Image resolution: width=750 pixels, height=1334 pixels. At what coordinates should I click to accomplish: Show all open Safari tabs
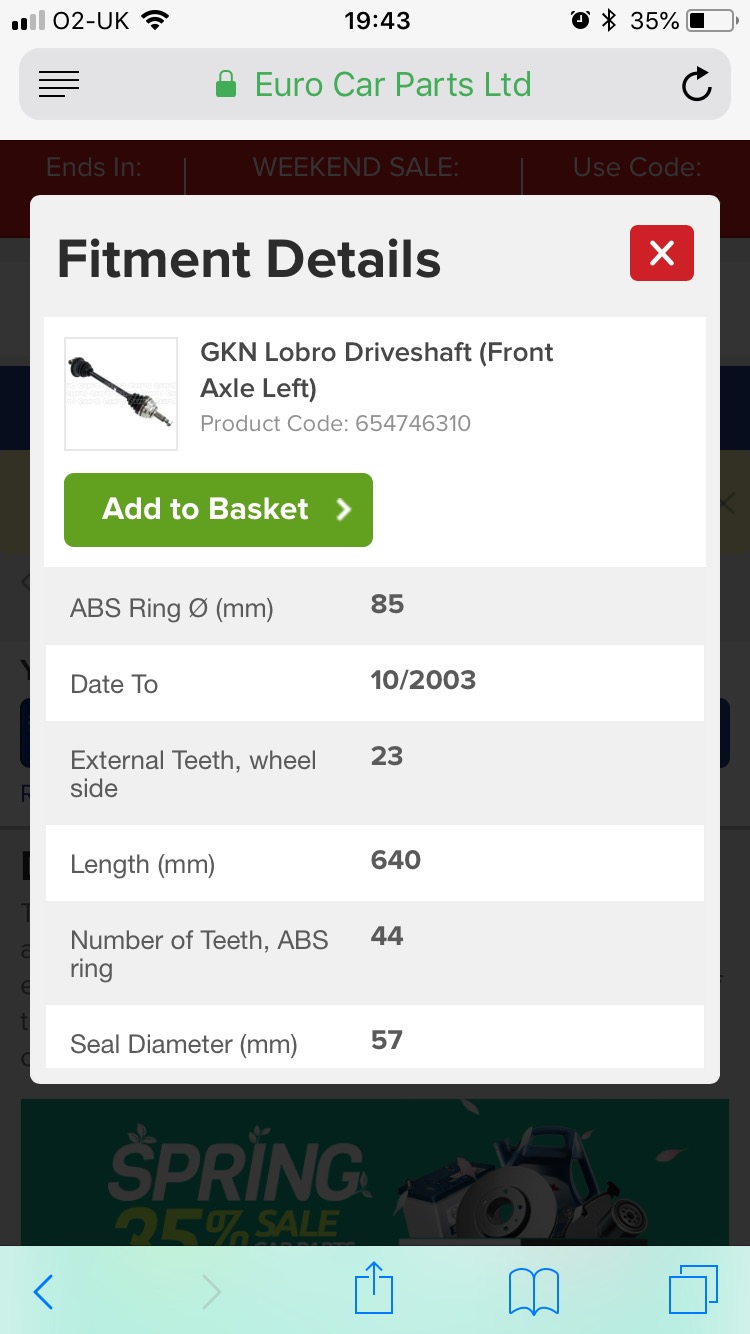point(692,1290)
